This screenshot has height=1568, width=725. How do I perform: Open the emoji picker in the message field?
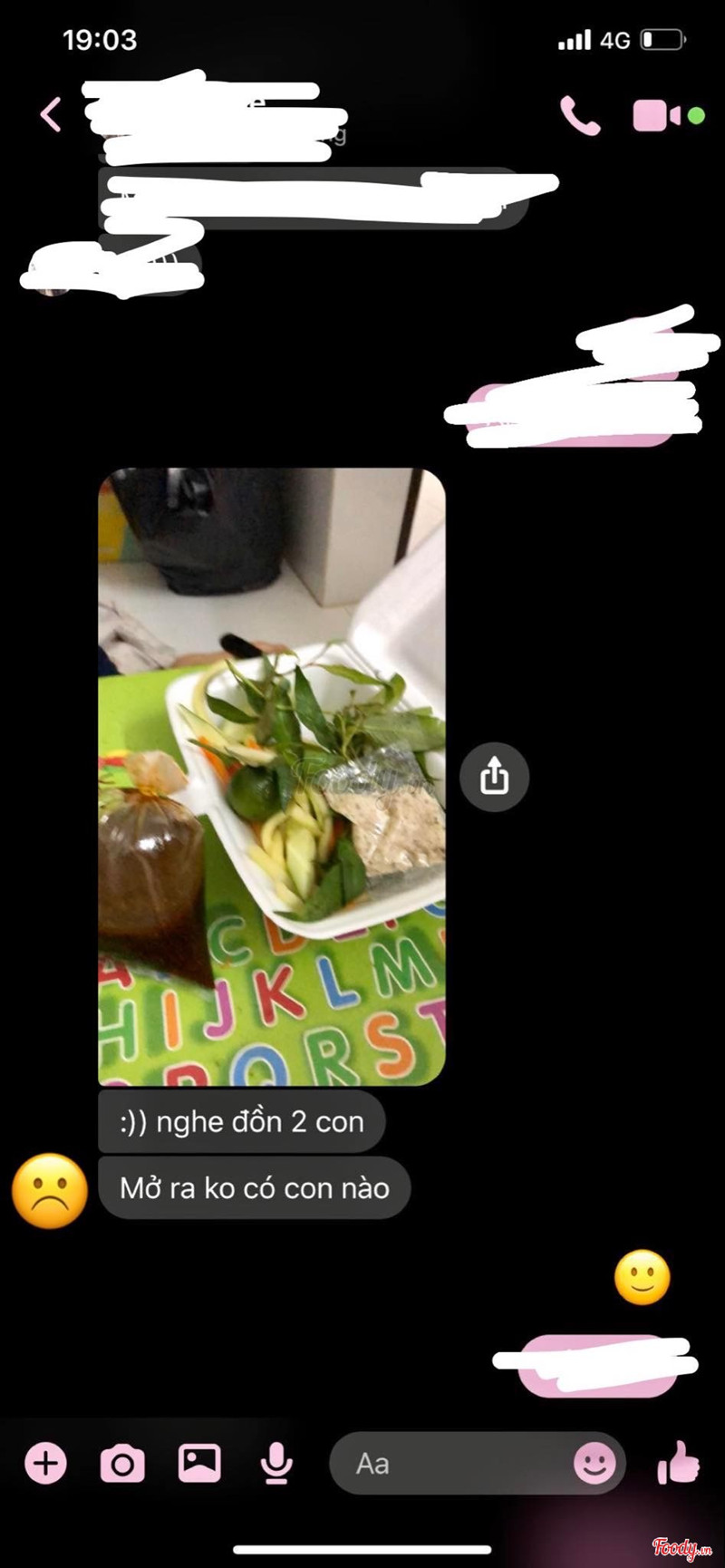(x=594, y=1463)
